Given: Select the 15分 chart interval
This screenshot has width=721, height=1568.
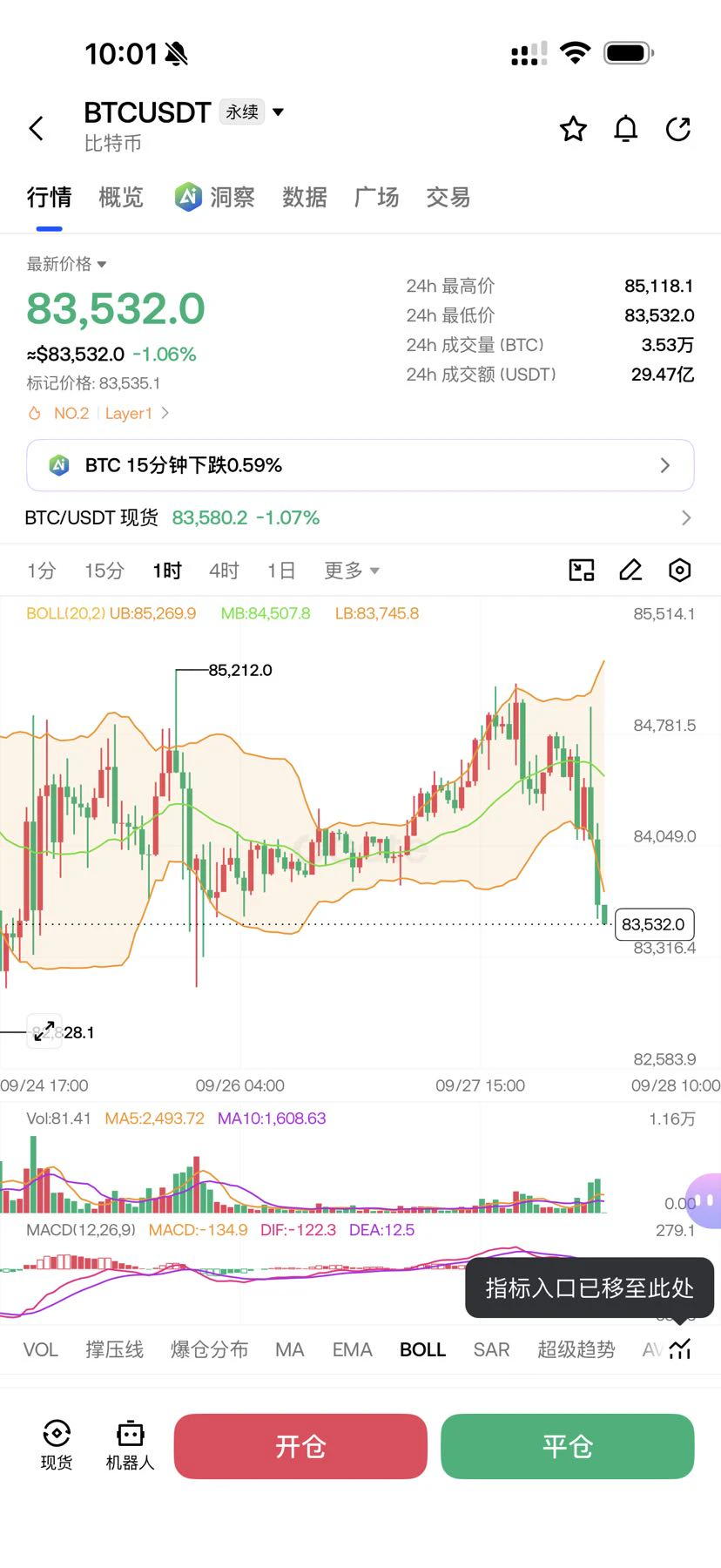Looking at the screenshot, I should tap(104, 571).
